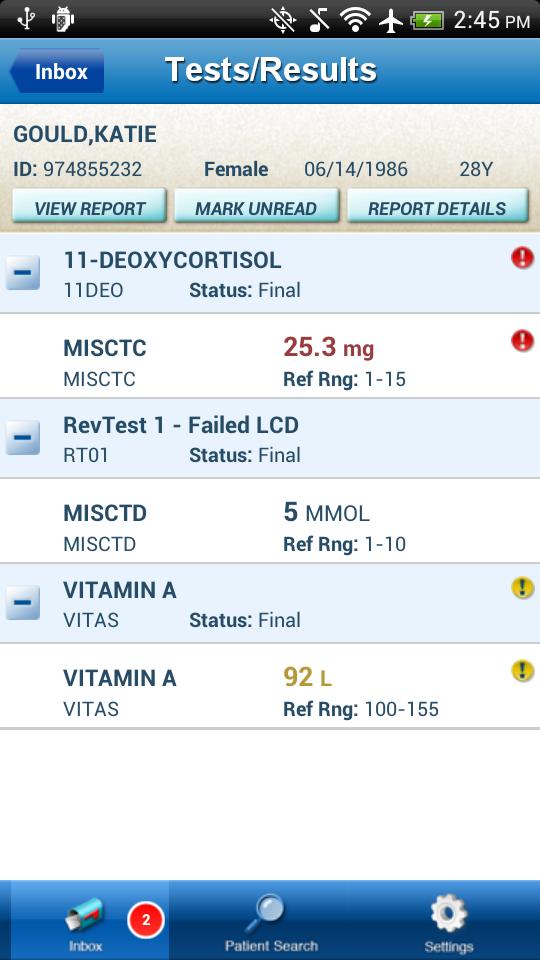Mark this result as unread
540x960 pixels.
click(256, 207)
